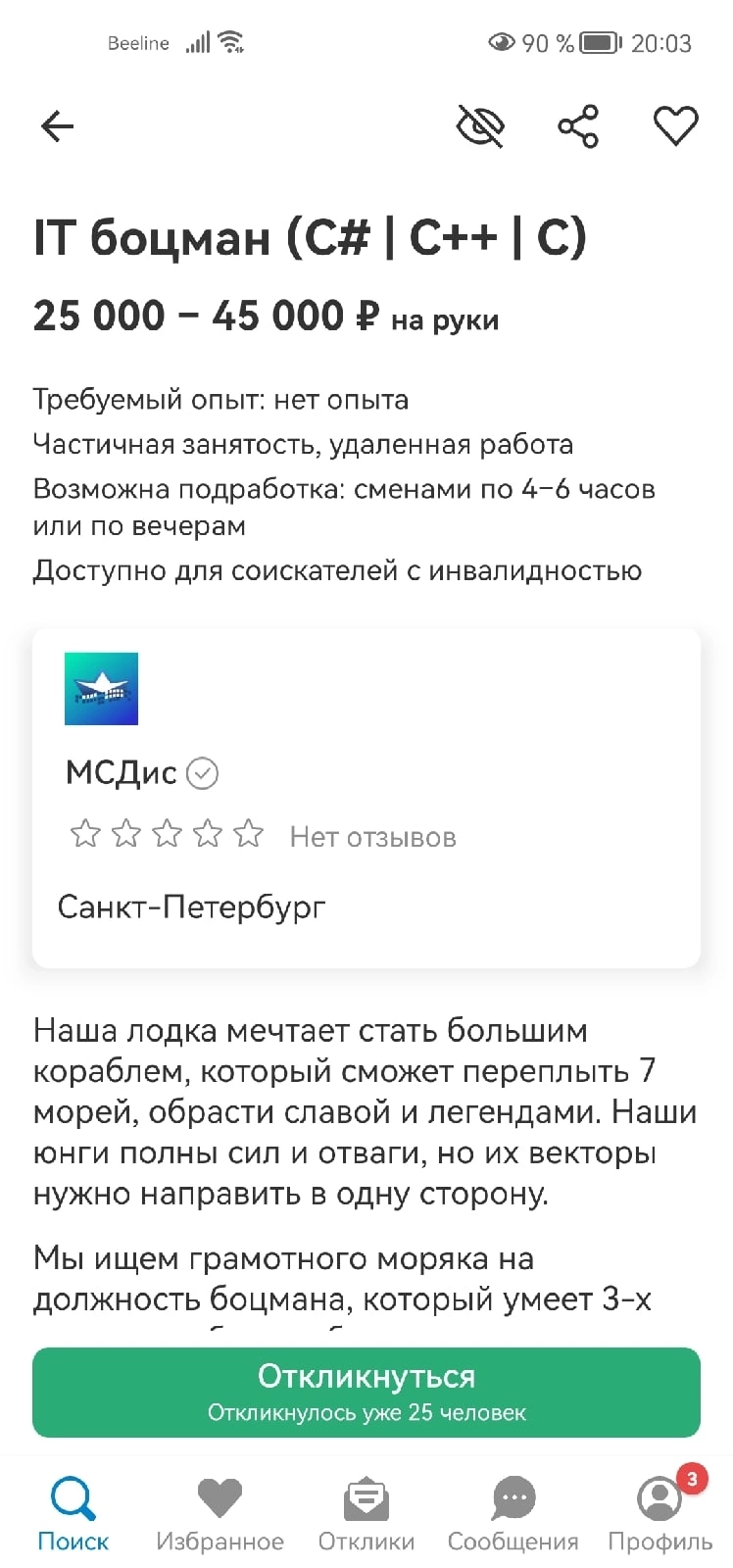Go back using the arrow icon
Screen dimensions: 733x1568
coord(57,126)
